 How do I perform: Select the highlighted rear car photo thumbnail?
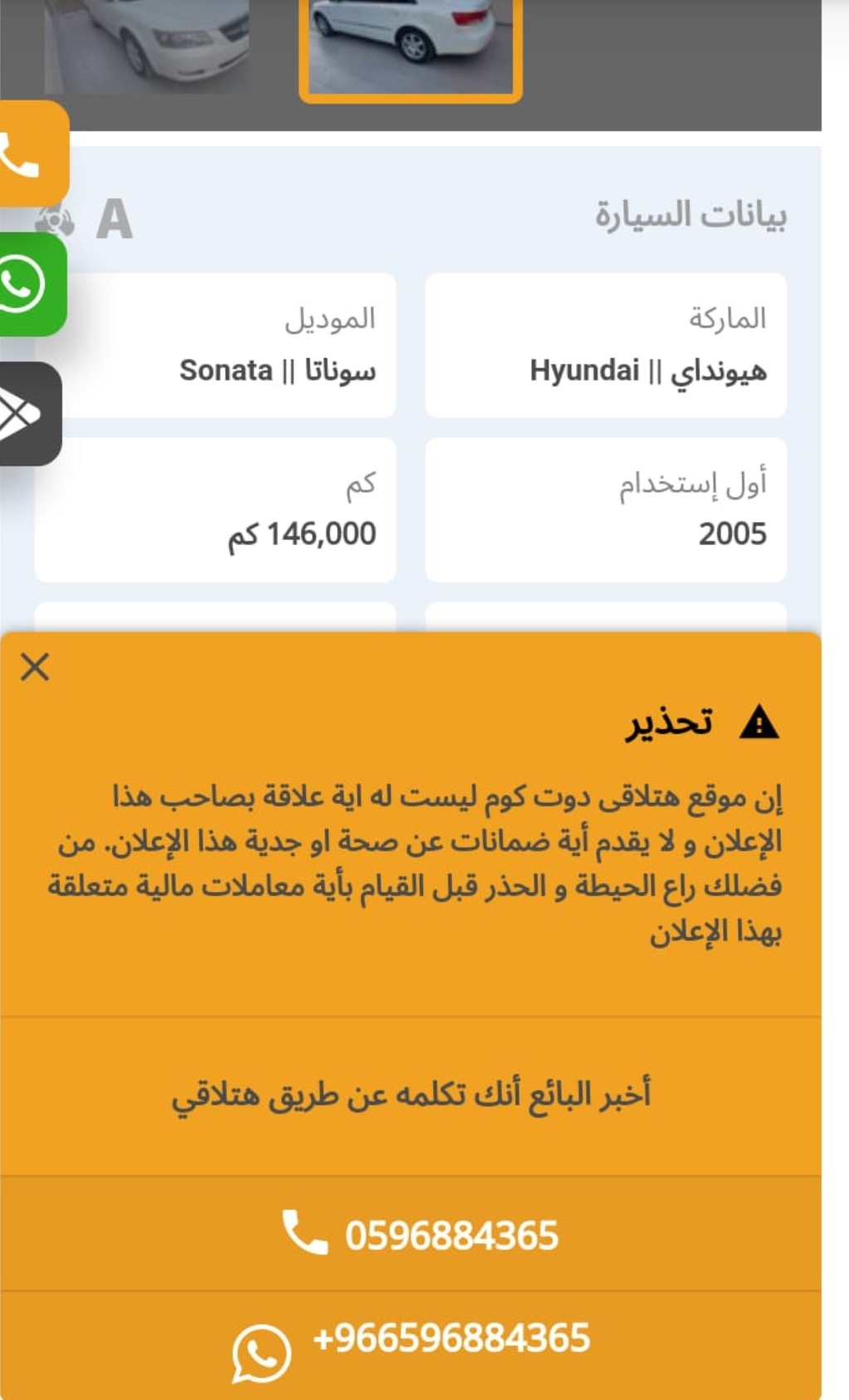411,48
